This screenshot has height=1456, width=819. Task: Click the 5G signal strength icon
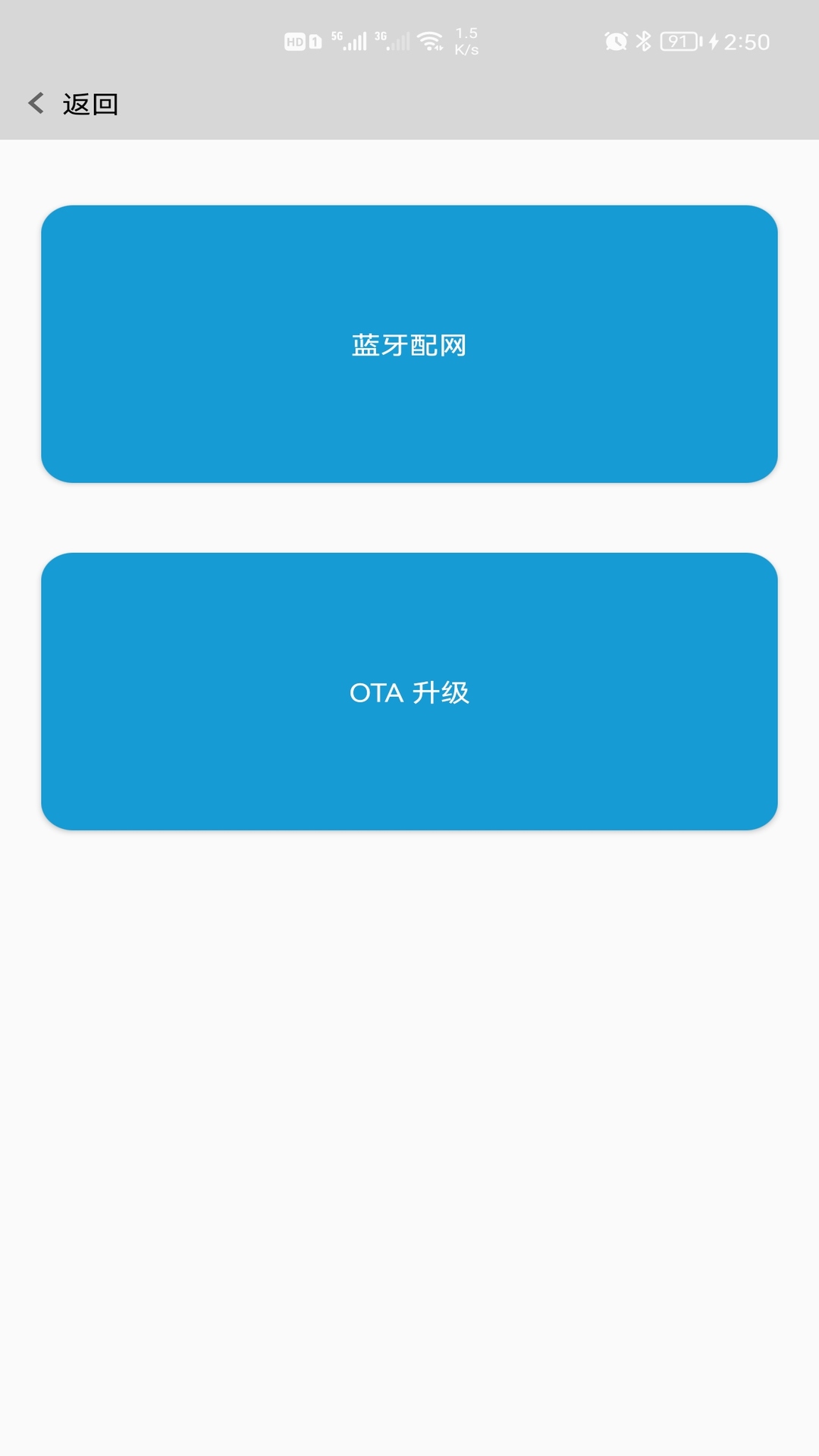click(353, 39)
